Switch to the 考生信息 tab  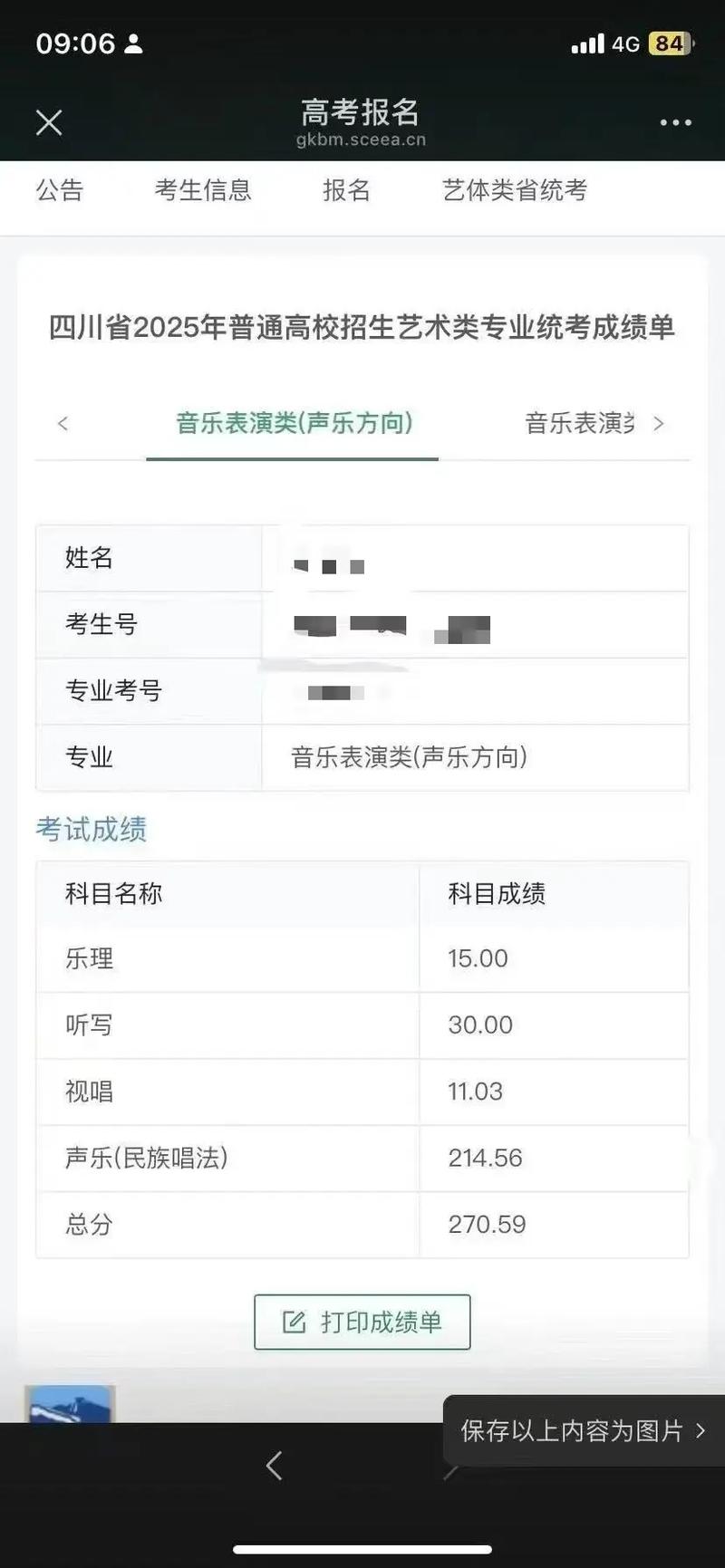pos(203,191)
